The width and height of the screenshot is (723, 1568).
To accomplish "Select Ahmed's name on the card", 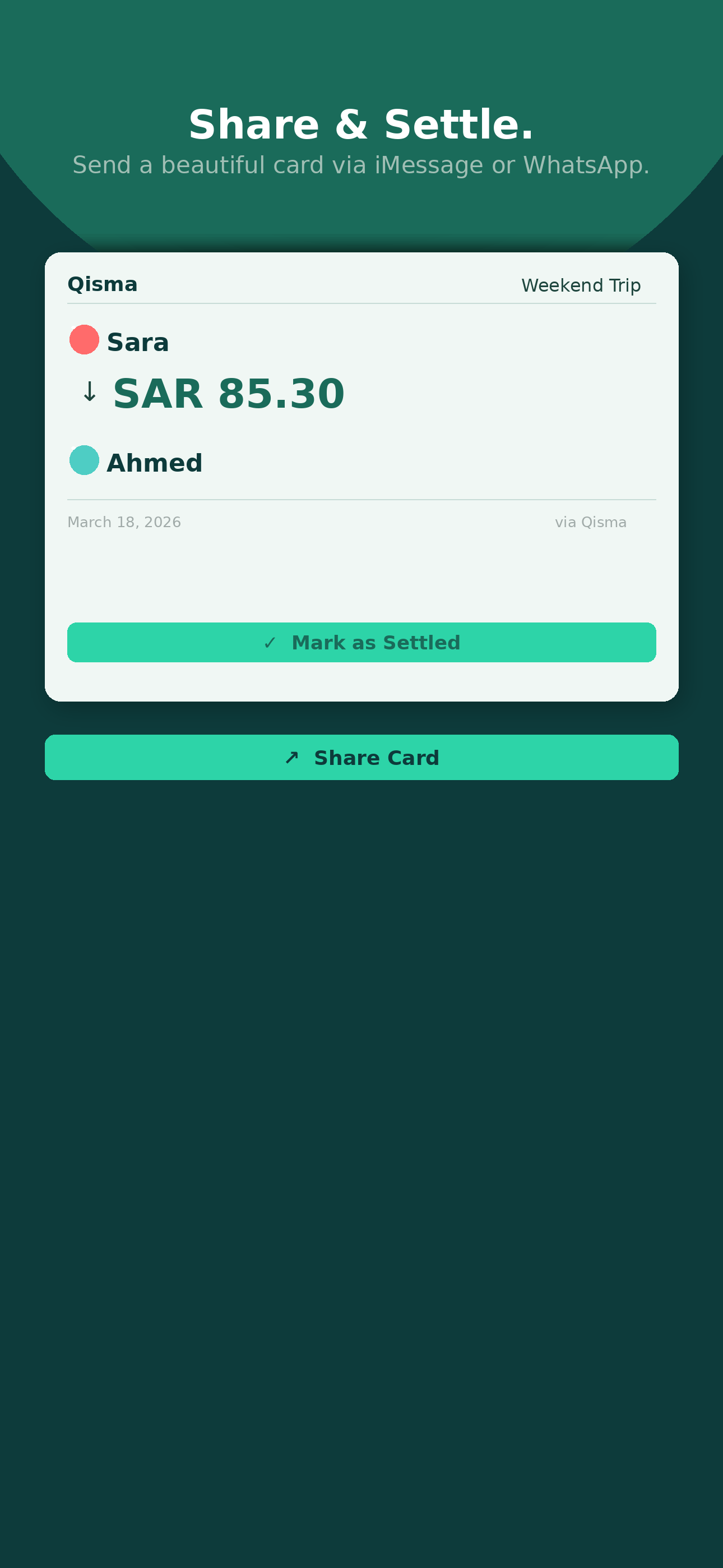I will (155, 463).
